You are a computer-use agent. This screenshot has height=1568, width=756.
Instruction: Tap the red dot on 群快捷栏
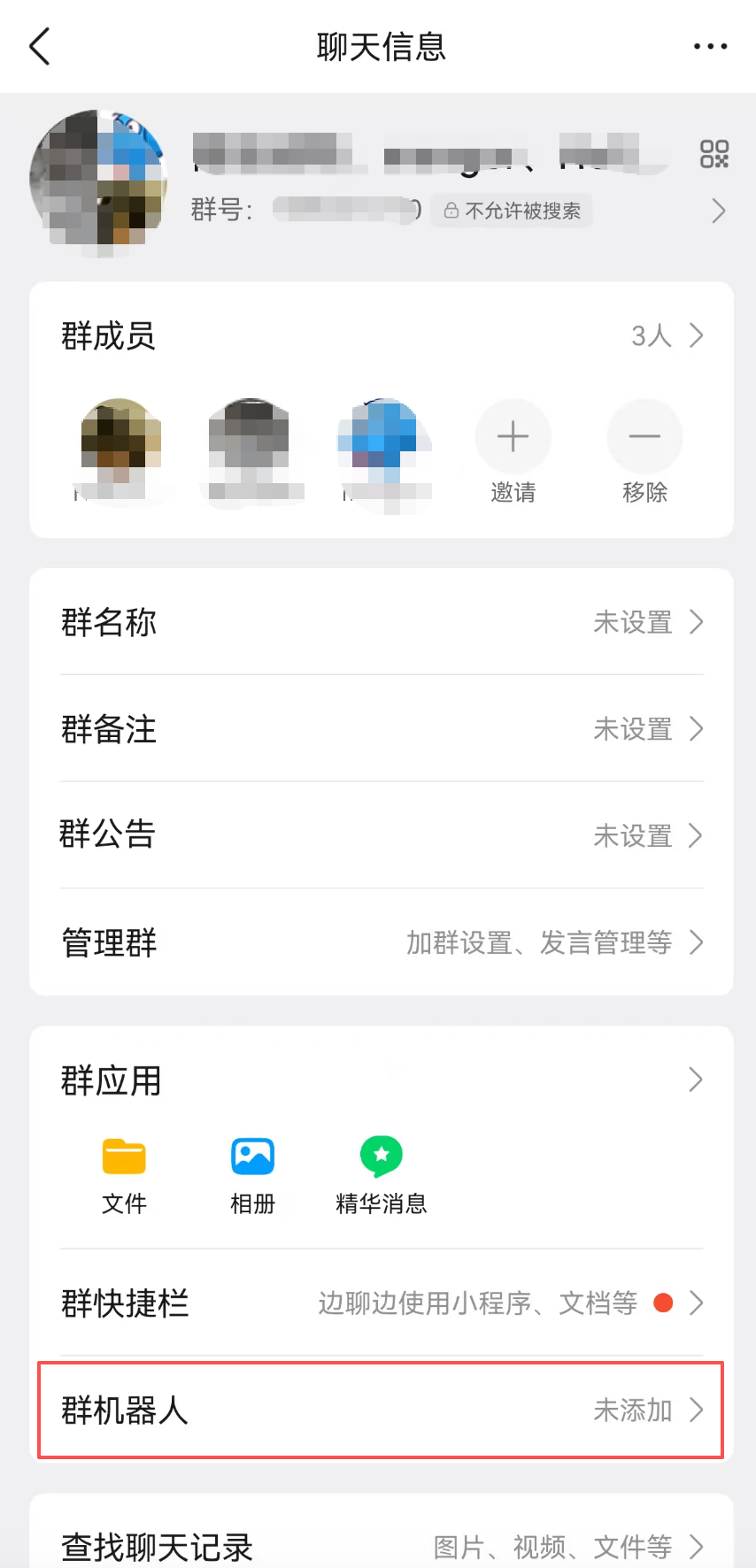coord(663,1303)
